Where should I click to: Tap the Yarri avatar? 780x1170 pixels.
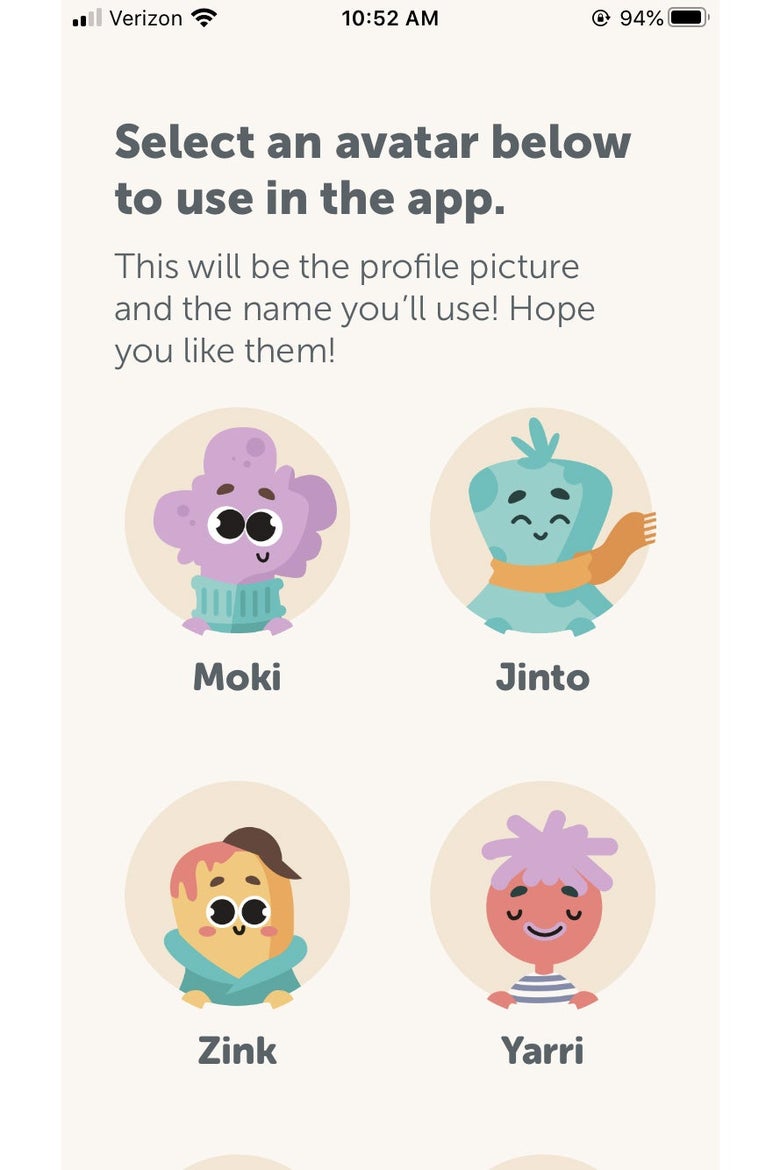[x=542, y=895]
